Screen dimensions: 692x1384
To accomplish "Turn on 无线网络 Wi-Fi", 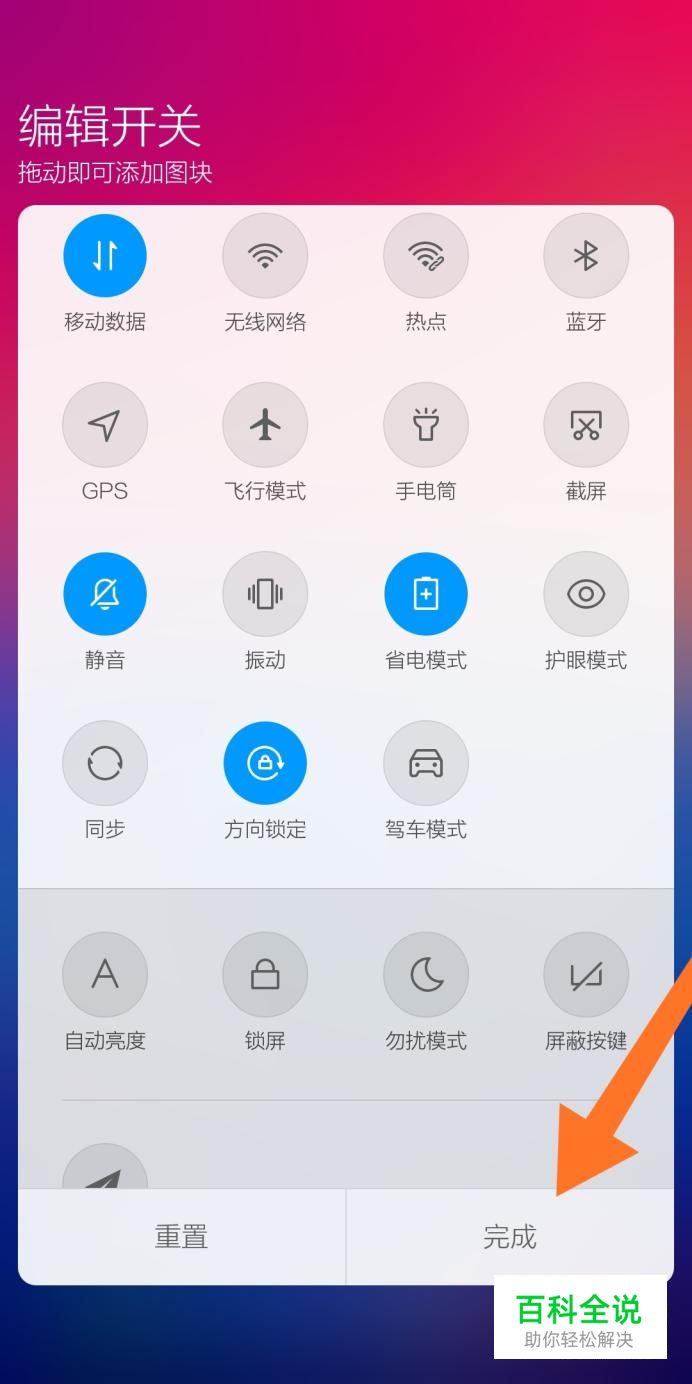I will (265, 256).
